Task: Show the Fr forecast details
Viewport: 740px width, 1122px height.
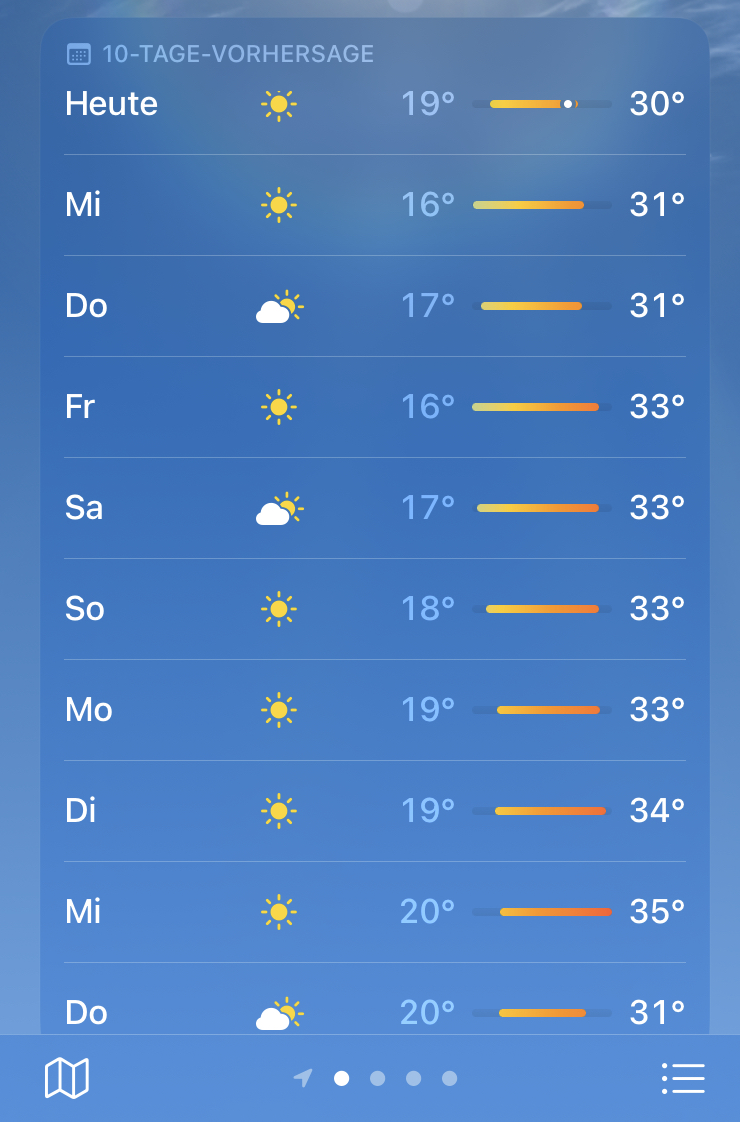Action: [x=374, y=407]
